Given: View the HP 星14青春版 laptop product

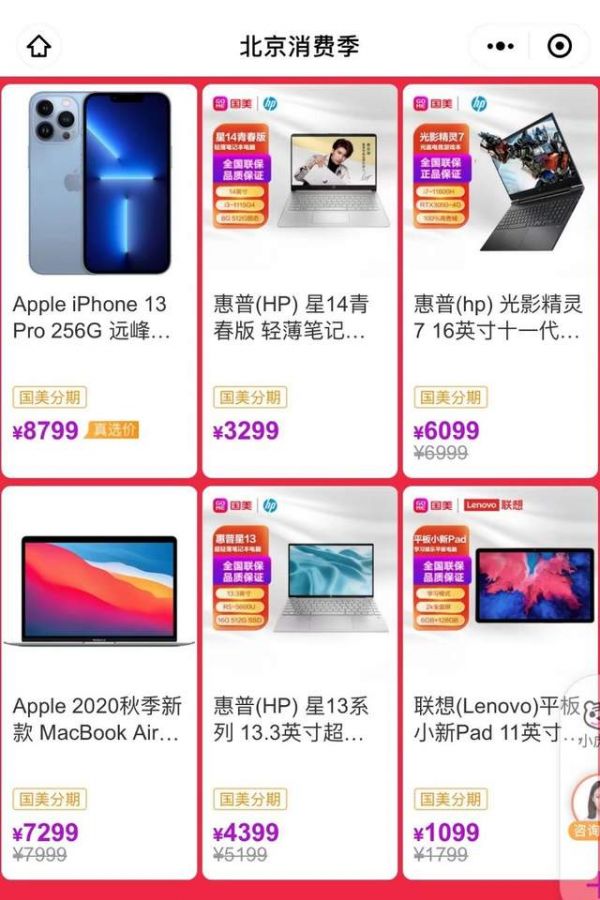Looking at the screenshot, I should 300,280.
